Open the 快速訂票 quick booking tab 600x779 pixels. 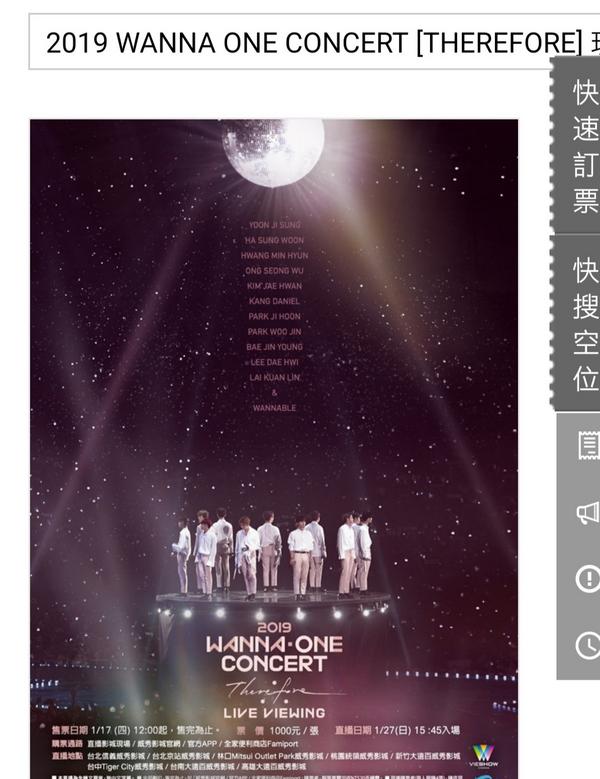[583, 148]
